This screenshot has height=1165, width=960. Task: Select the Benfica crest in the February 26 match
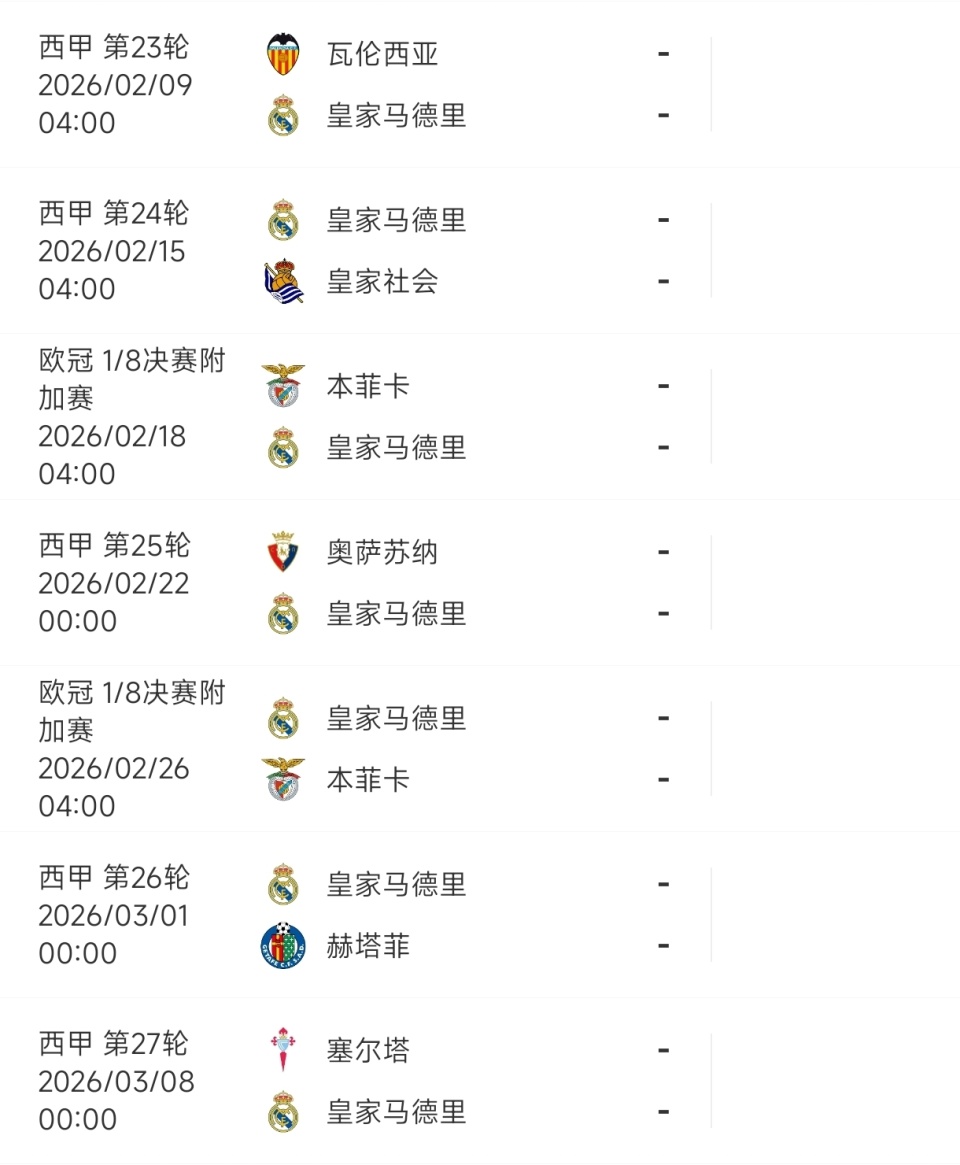(x=283, y=775)
